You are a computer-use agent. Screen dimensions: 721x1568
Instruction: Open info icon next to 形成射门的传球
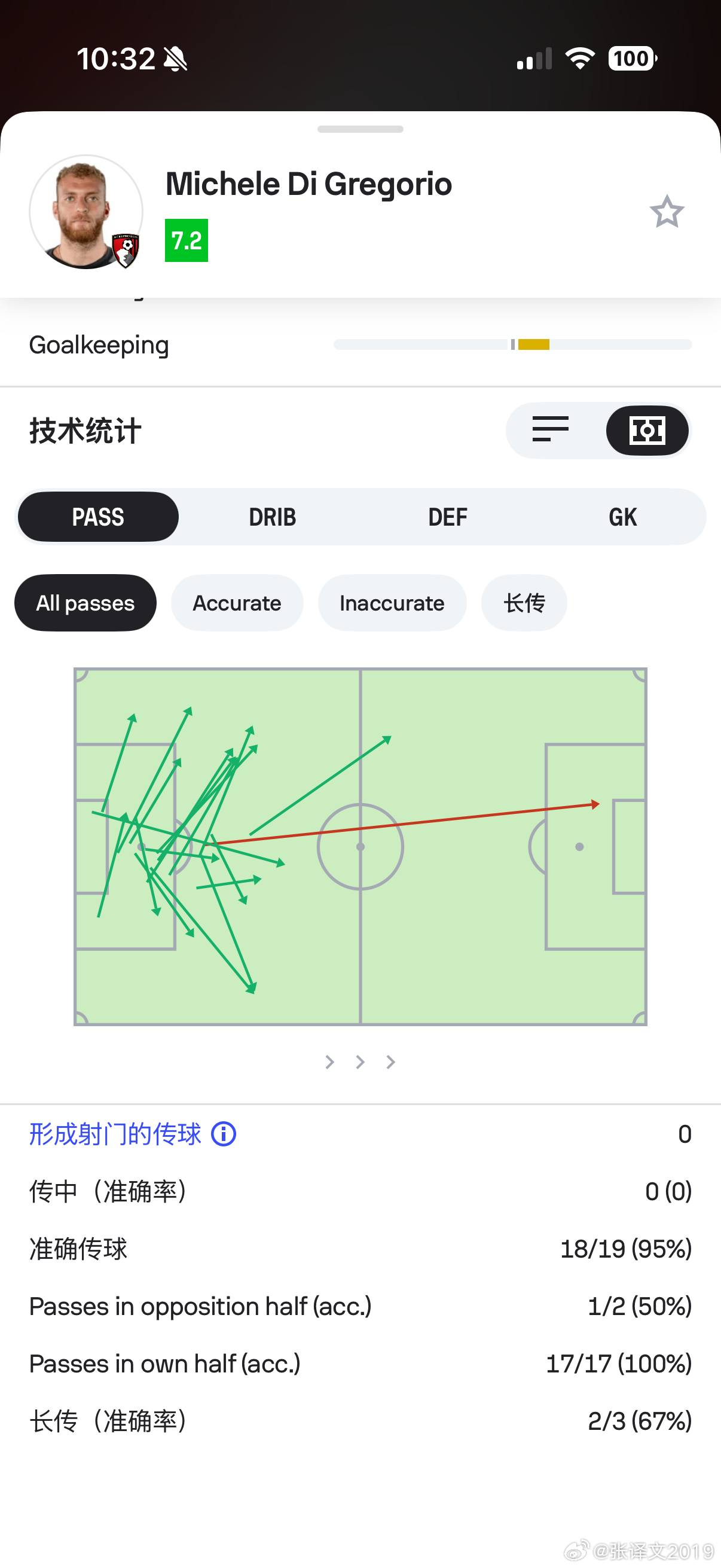pyautogui.click(x=224, y=1134)
